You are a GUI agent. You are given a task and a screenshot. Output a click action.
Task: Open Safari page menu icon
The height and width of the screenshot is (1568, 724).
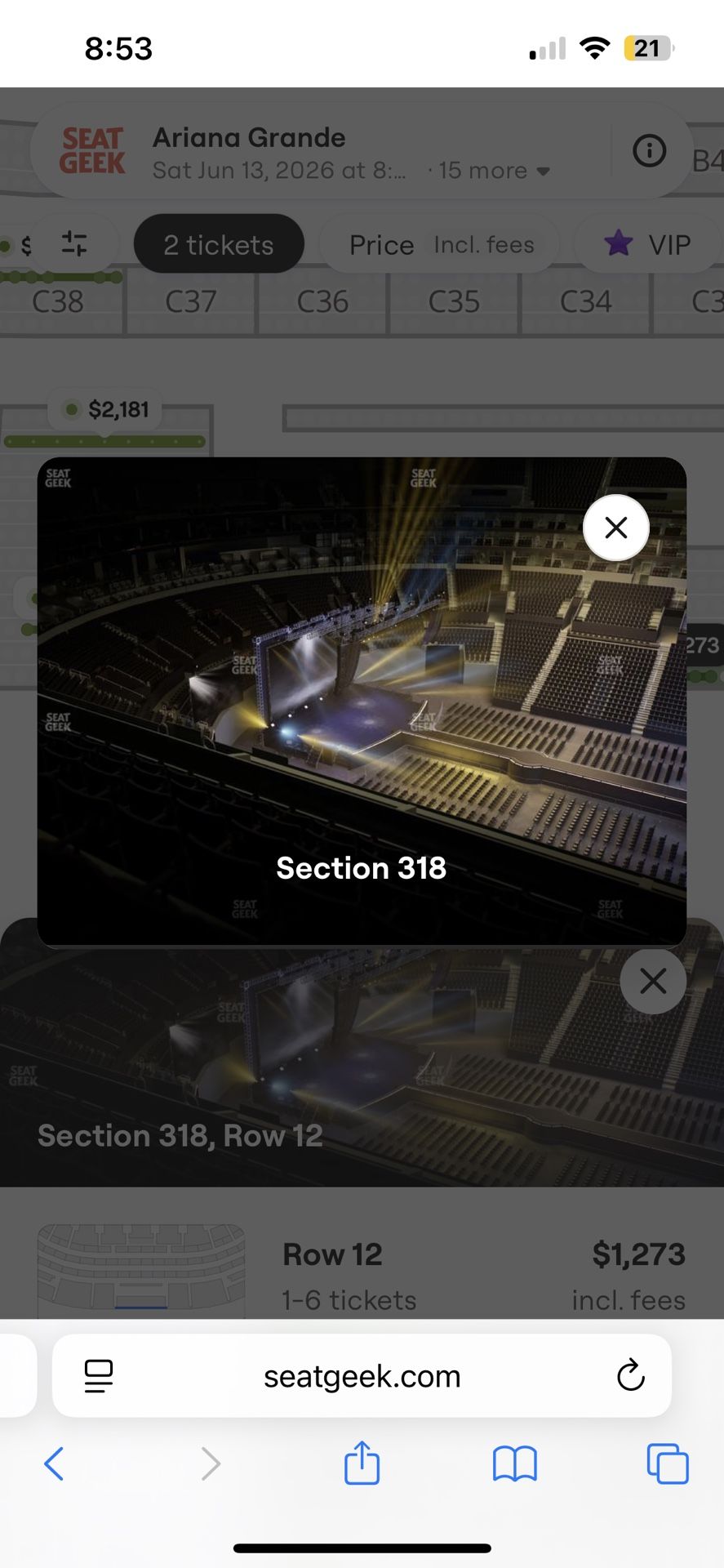point(99,1376)
